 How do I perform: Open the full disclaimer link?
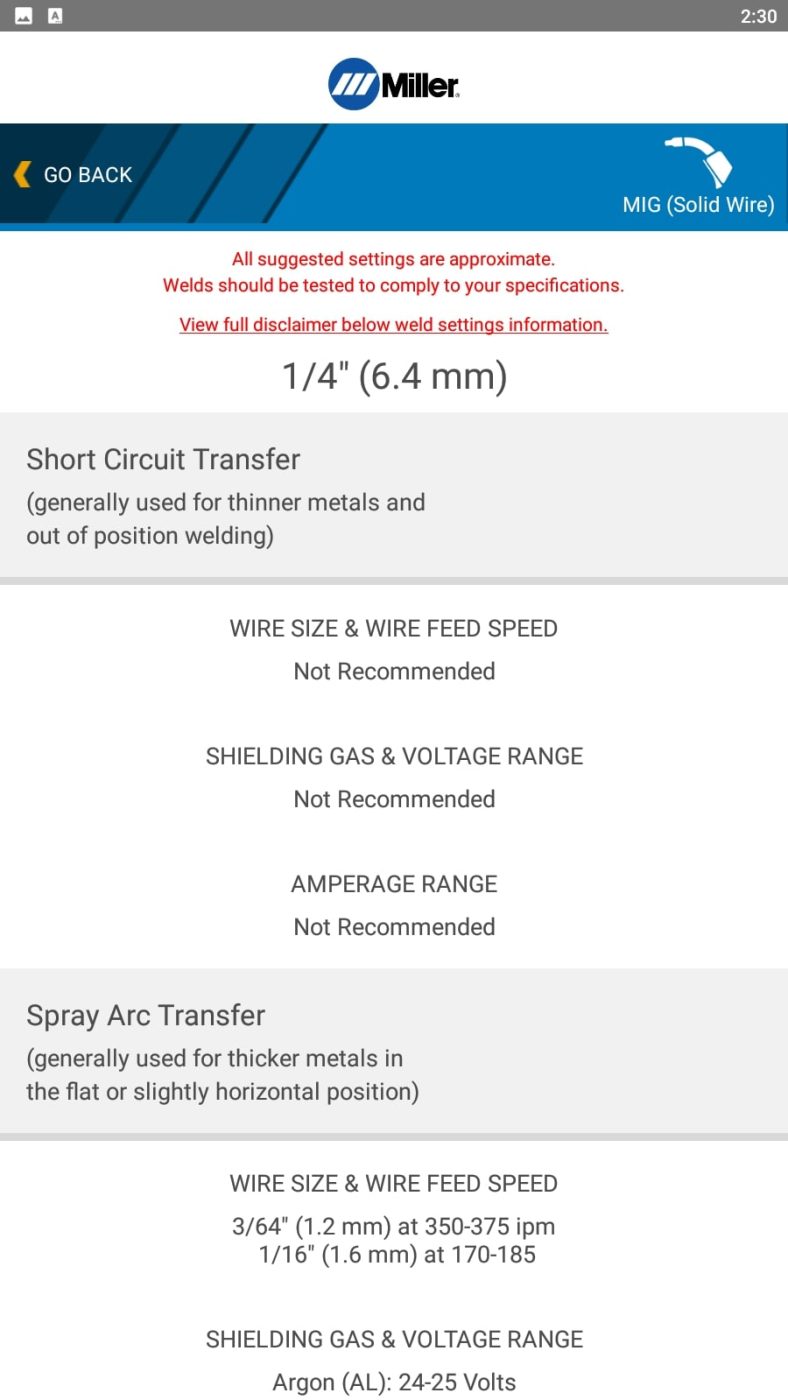pos(394,324)
